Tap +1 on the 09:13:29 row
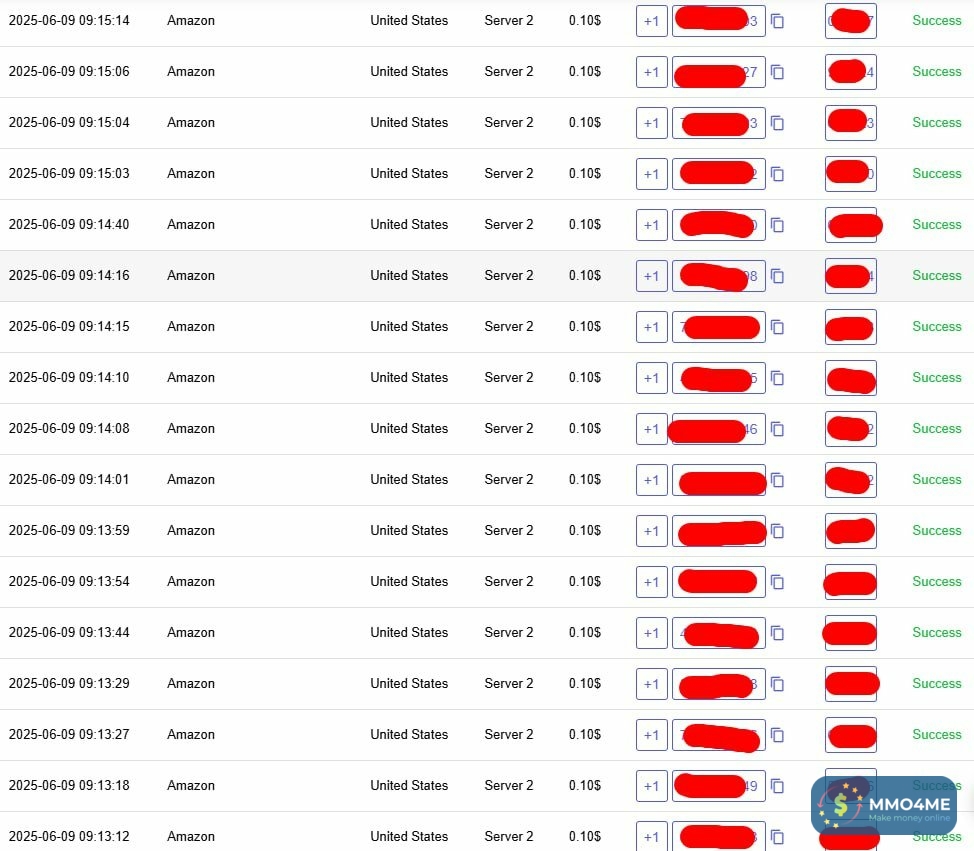 pyautogui.click(x=651, y=684)
